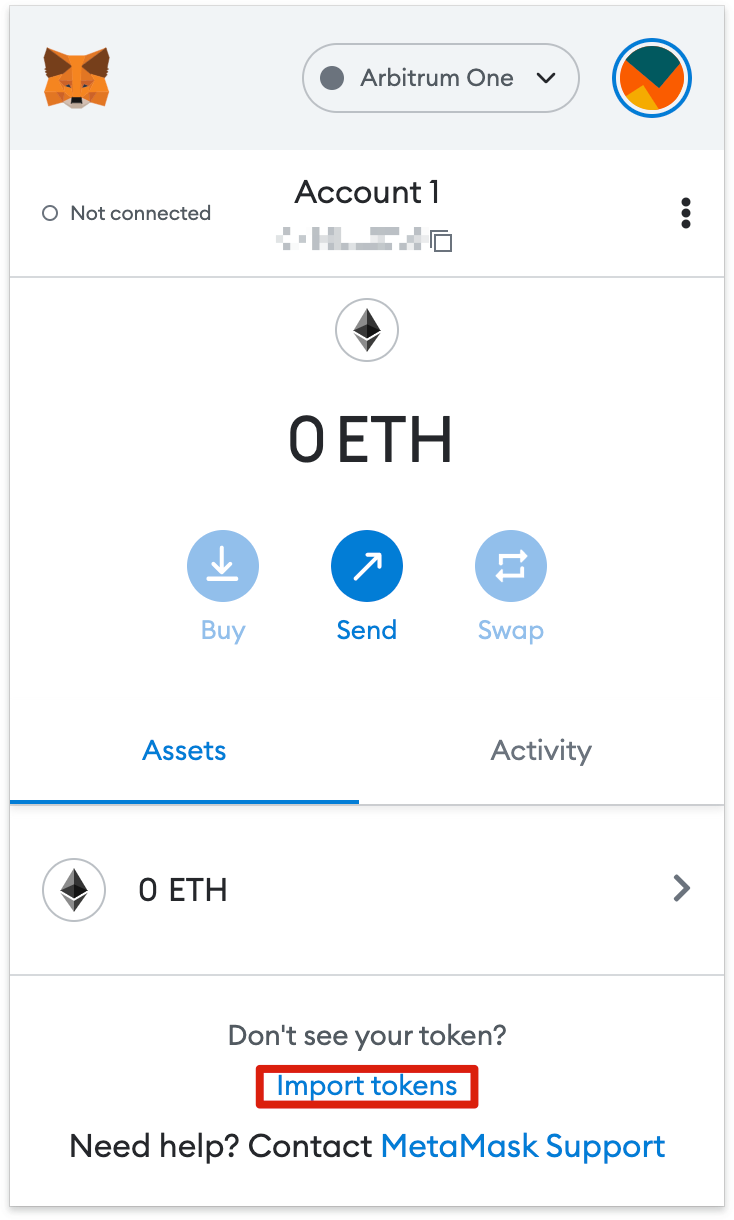
Task: Open the three-dot account options menu
Action: pyautogui.click(x=685, y=213)
